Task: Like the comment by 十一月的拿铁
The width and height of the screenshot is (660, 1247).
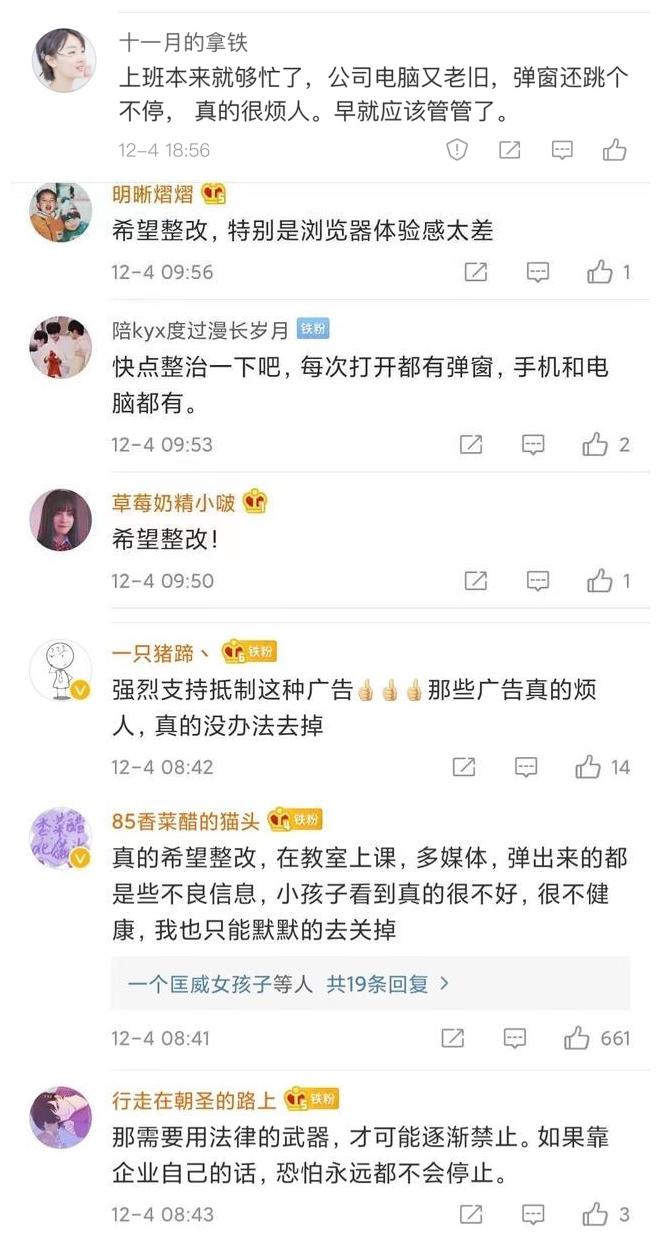Action: (614, 150)
